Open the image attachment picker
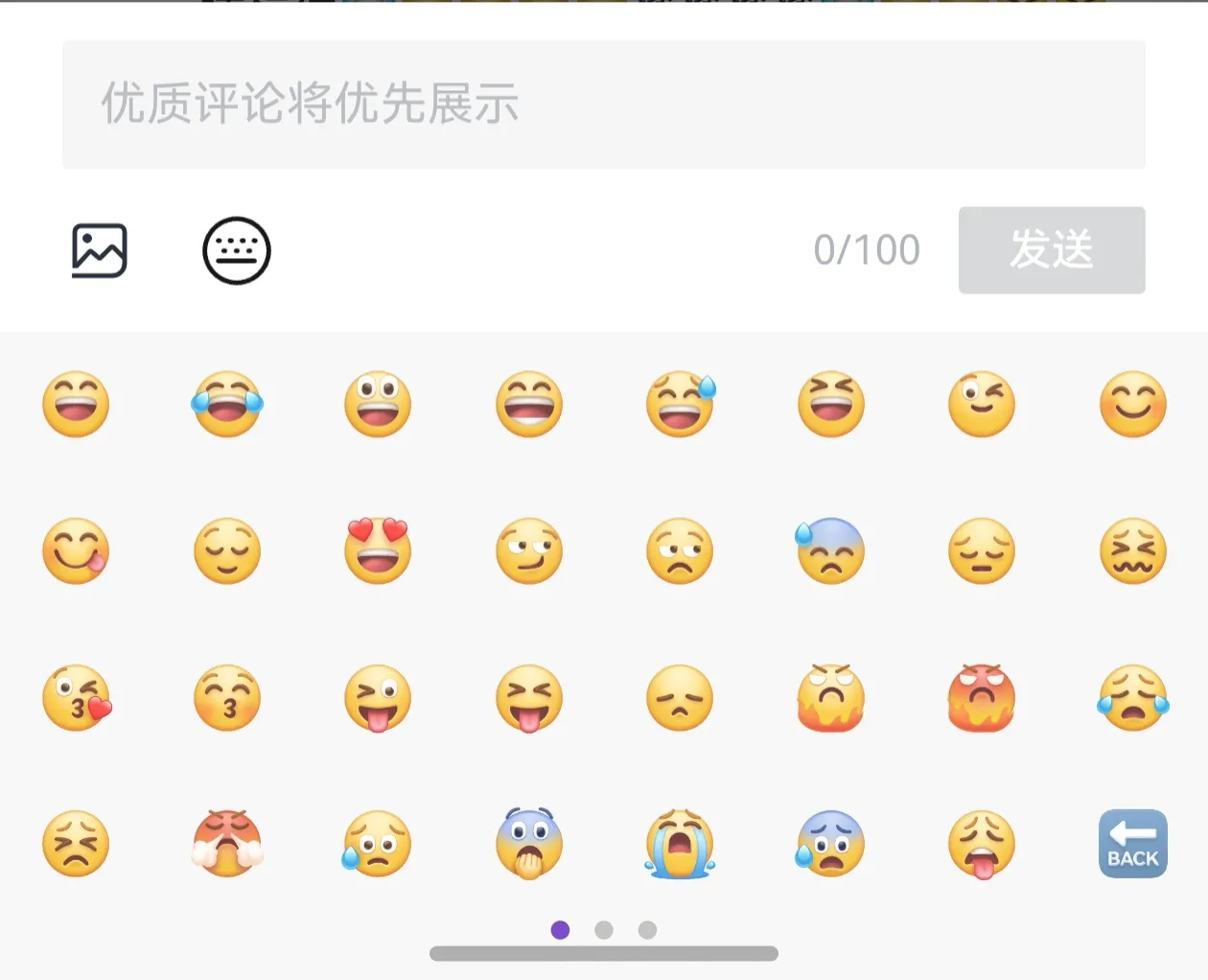This screenshot has width=1208, height=980. (100, 251)
